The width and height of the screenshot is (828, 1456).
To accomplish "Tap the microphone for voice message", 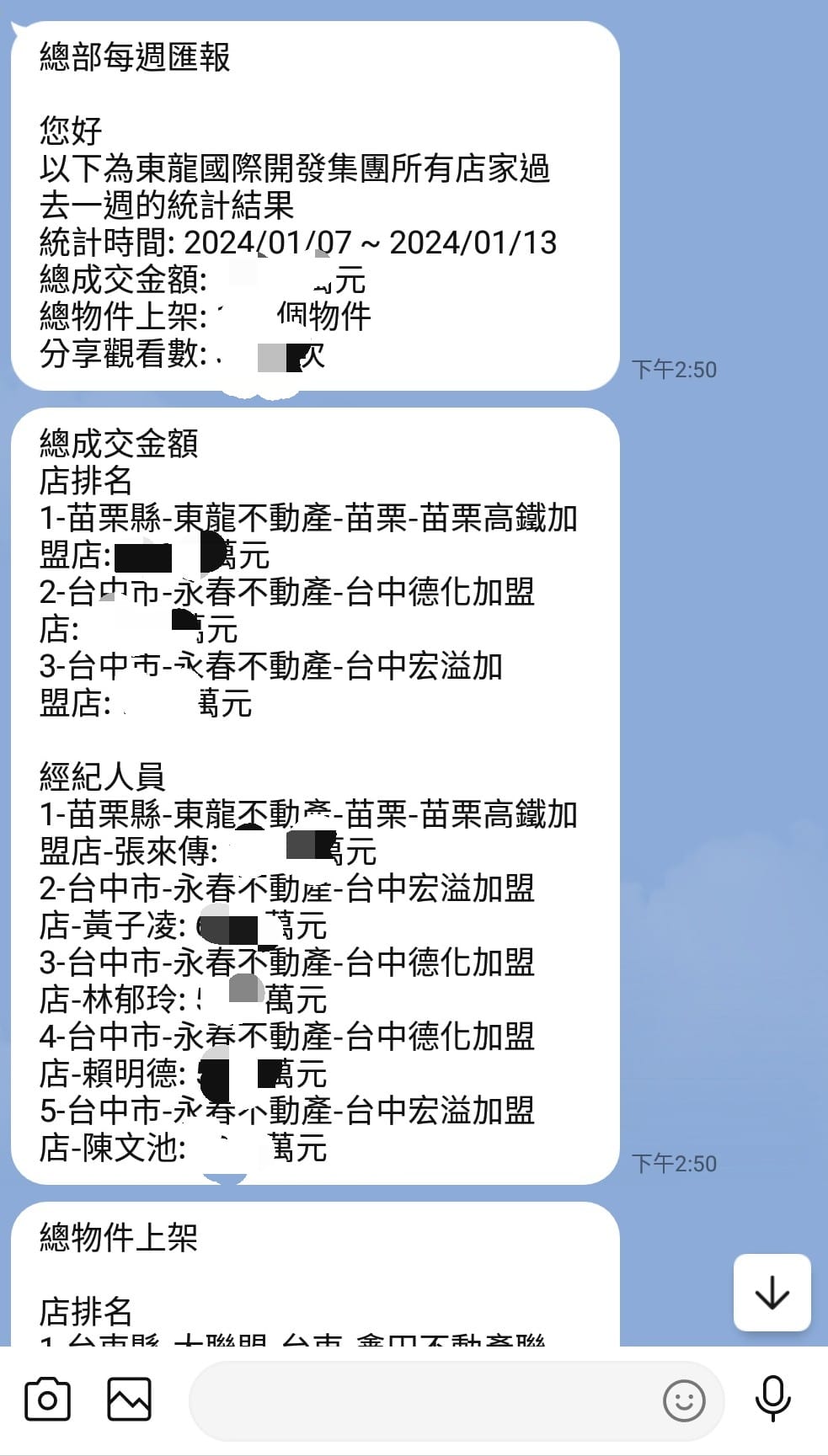I will pyautogui.click(x=772, y=1399).
